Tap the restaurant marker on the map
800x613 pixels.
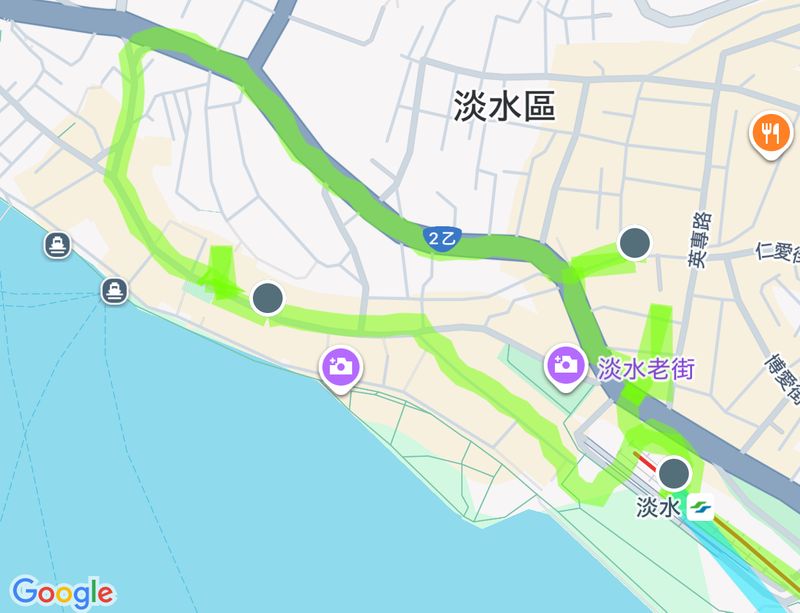(770, 133)
